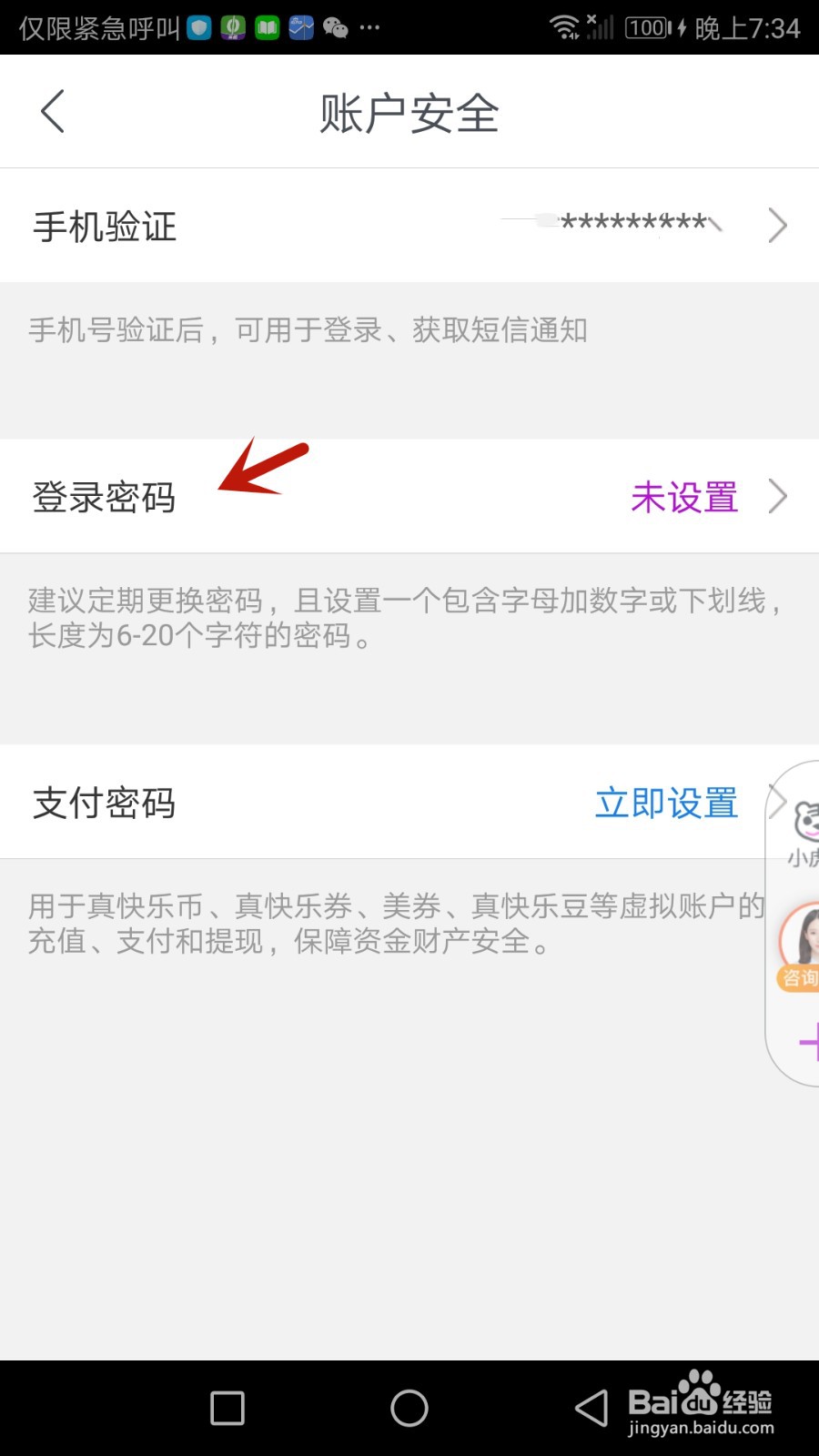Tap 立即设置 to set payment password
Screen dimensions: 819x1456
665,803
